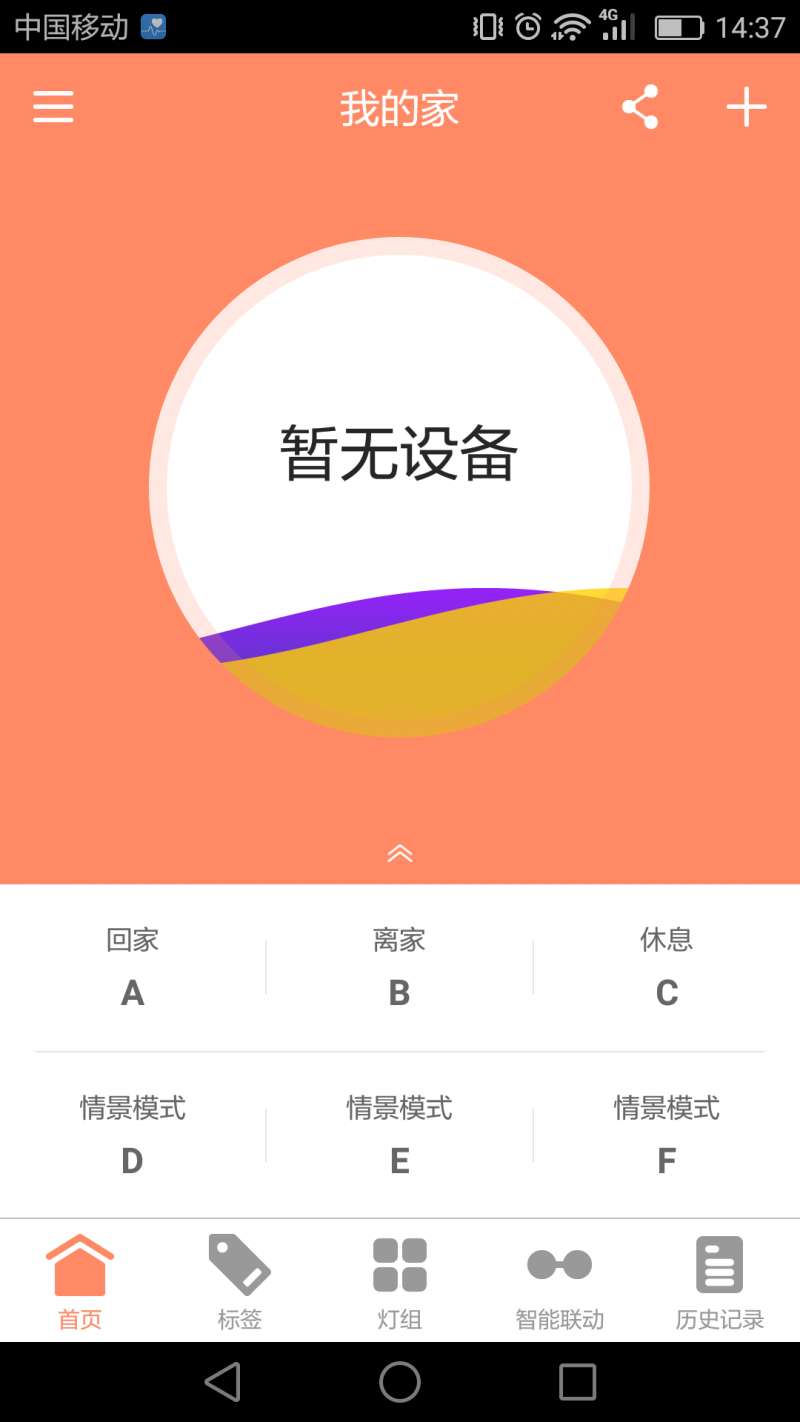Image resolution: width=800 pixels, height=1422 pixels.
Task: Select 情景模式 E
Action: coord(399,1135)
